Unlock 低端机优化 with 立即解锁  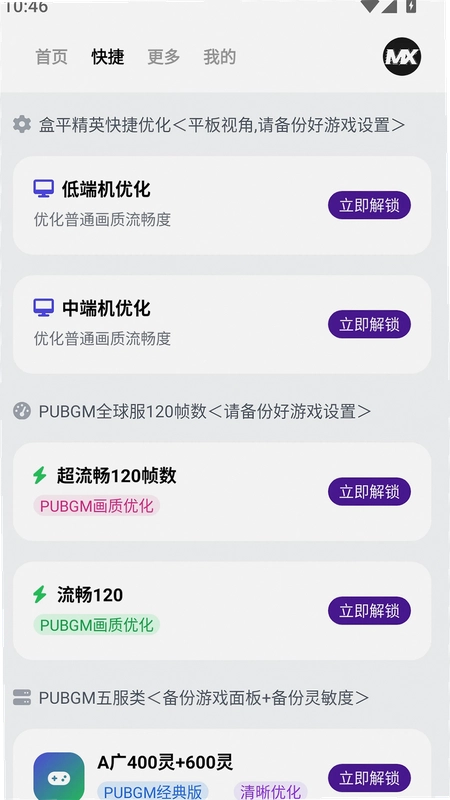coord(369,205)
